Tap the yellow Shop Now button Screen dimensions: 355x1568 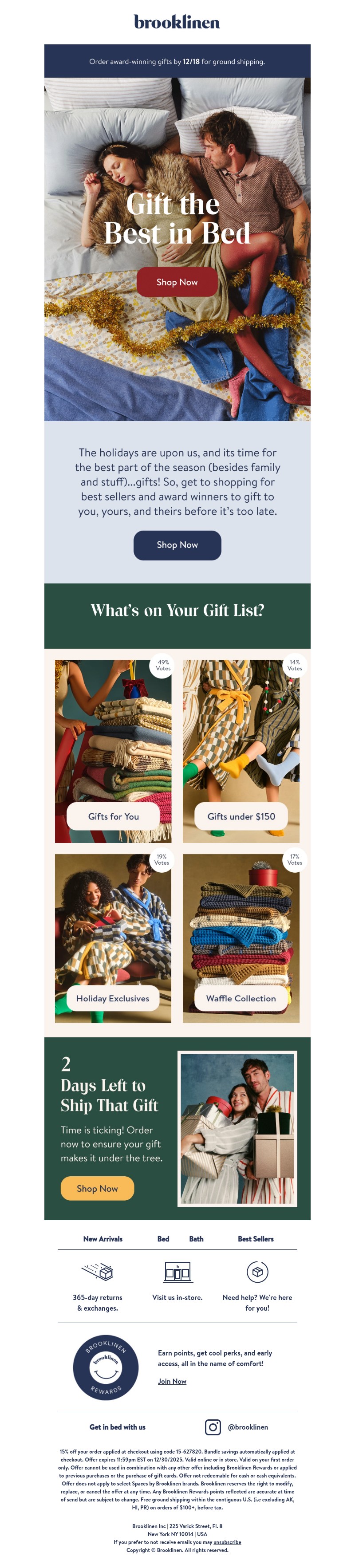[x=98, y=1188]
